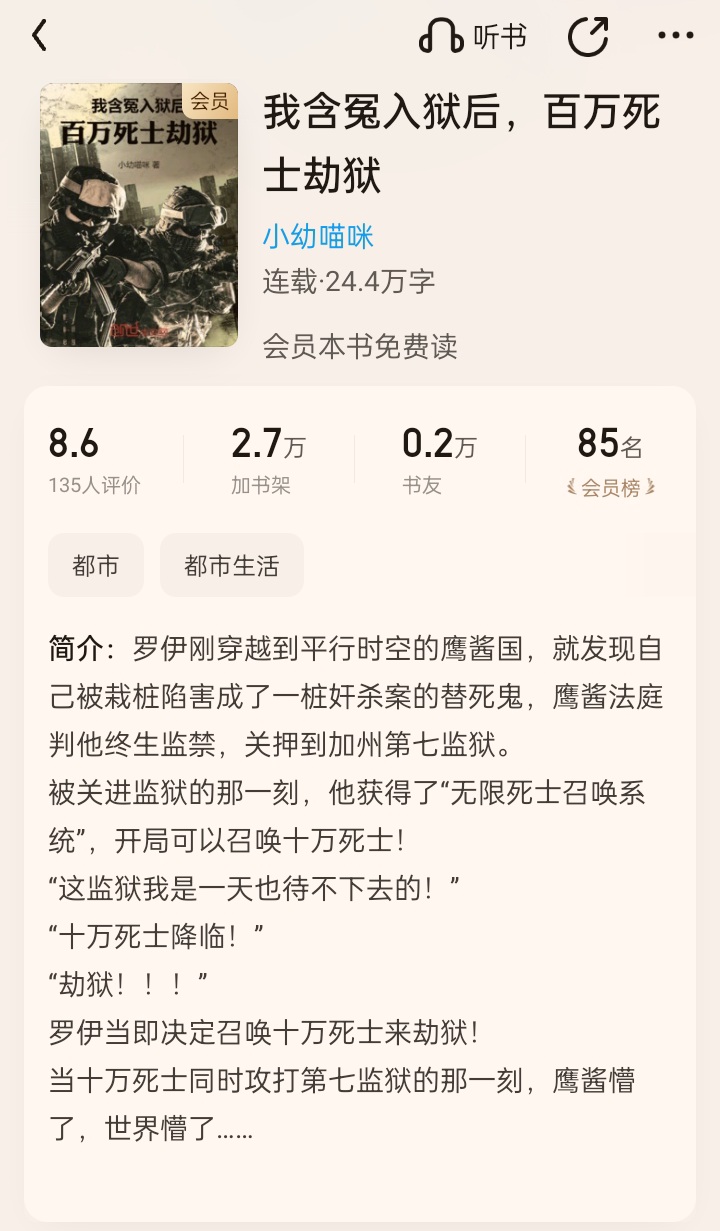This screenshot has width=720, height=1231.
Task: Select the 都市 category tag
Action: (96, 565)
